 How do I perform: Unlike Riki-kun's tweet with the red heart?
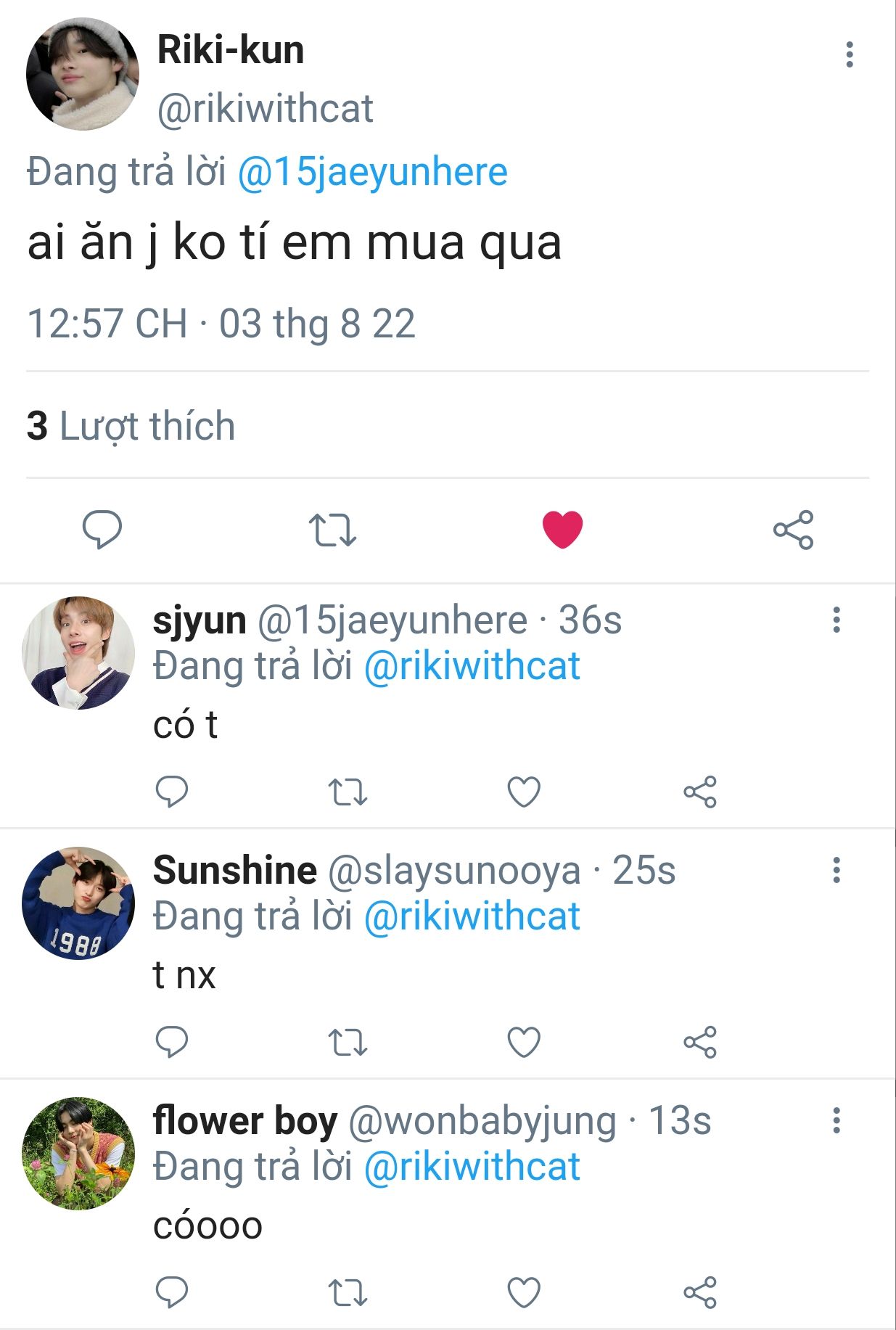click(562, 529)
